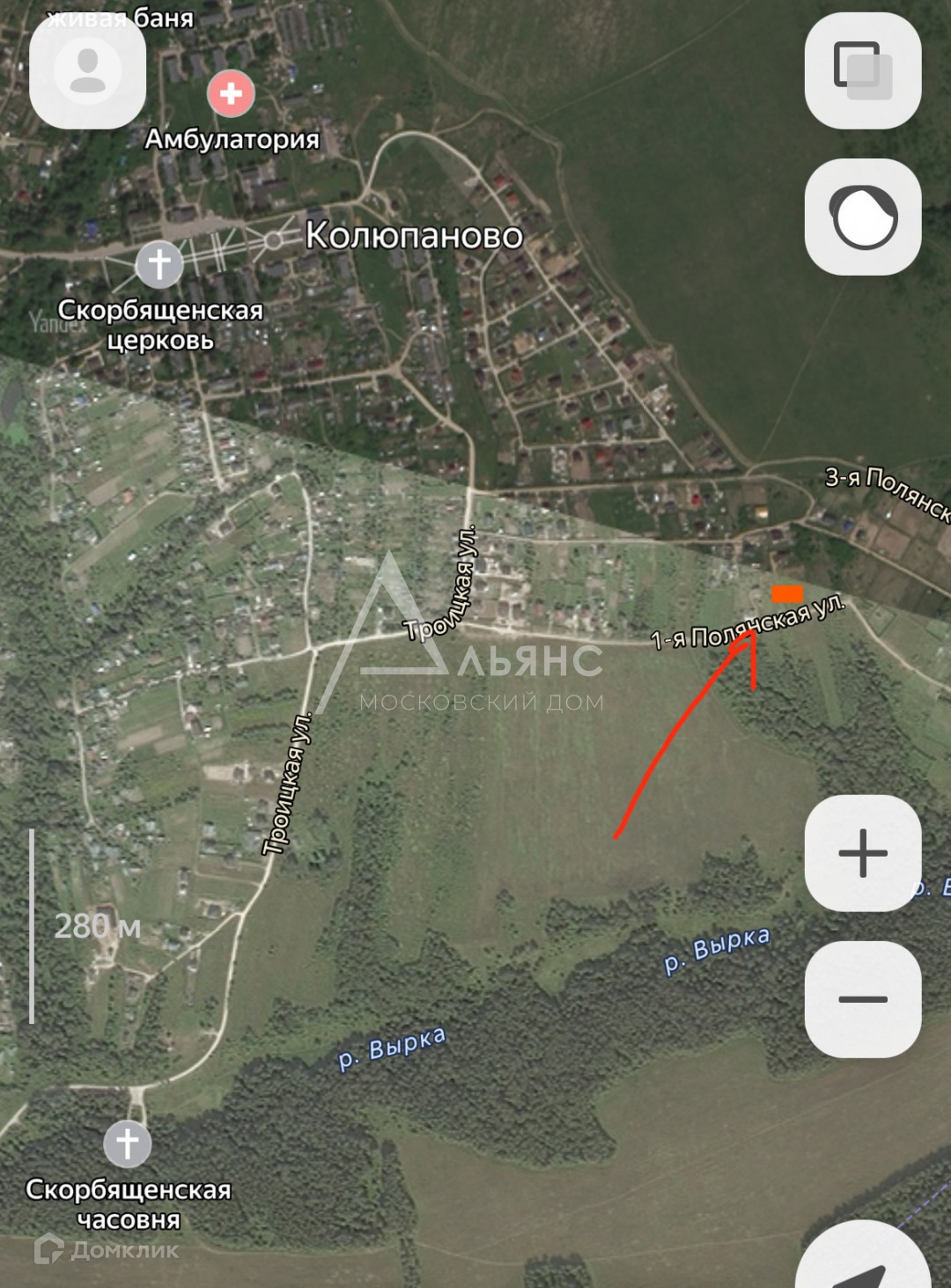Screen dimensions: 951x1288
Task: Open the Скорбященская часовня place marker
Action: [x=128, y=1144]
